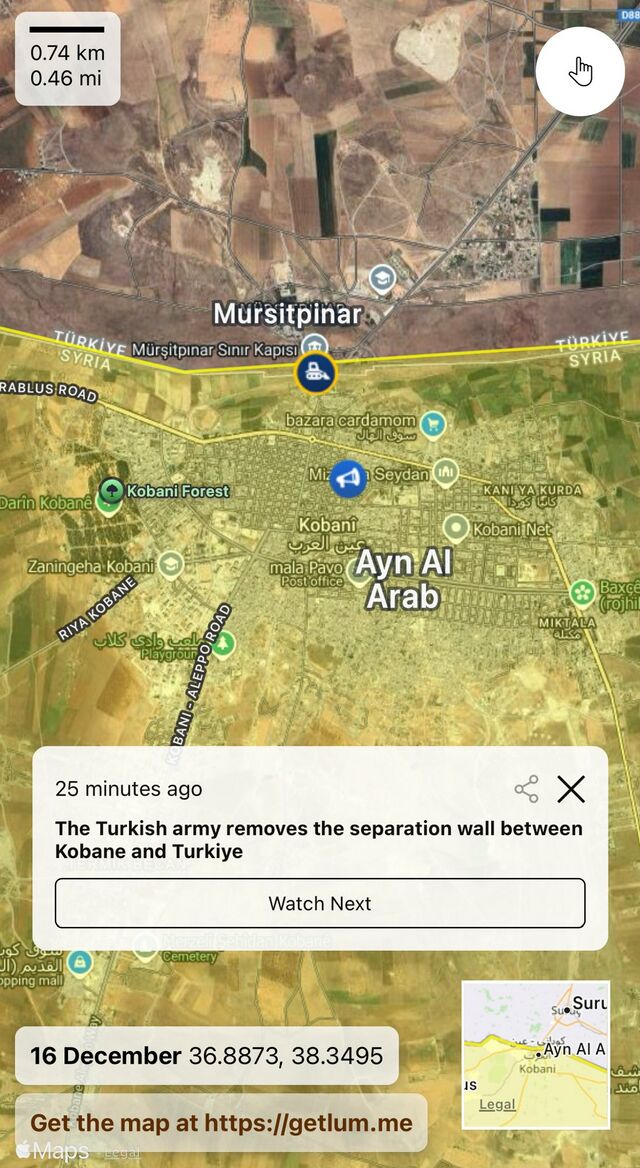This screenshot has height=1168, width=640.
Task: Tap the hand pointer button
Action: tap(580, 71)
